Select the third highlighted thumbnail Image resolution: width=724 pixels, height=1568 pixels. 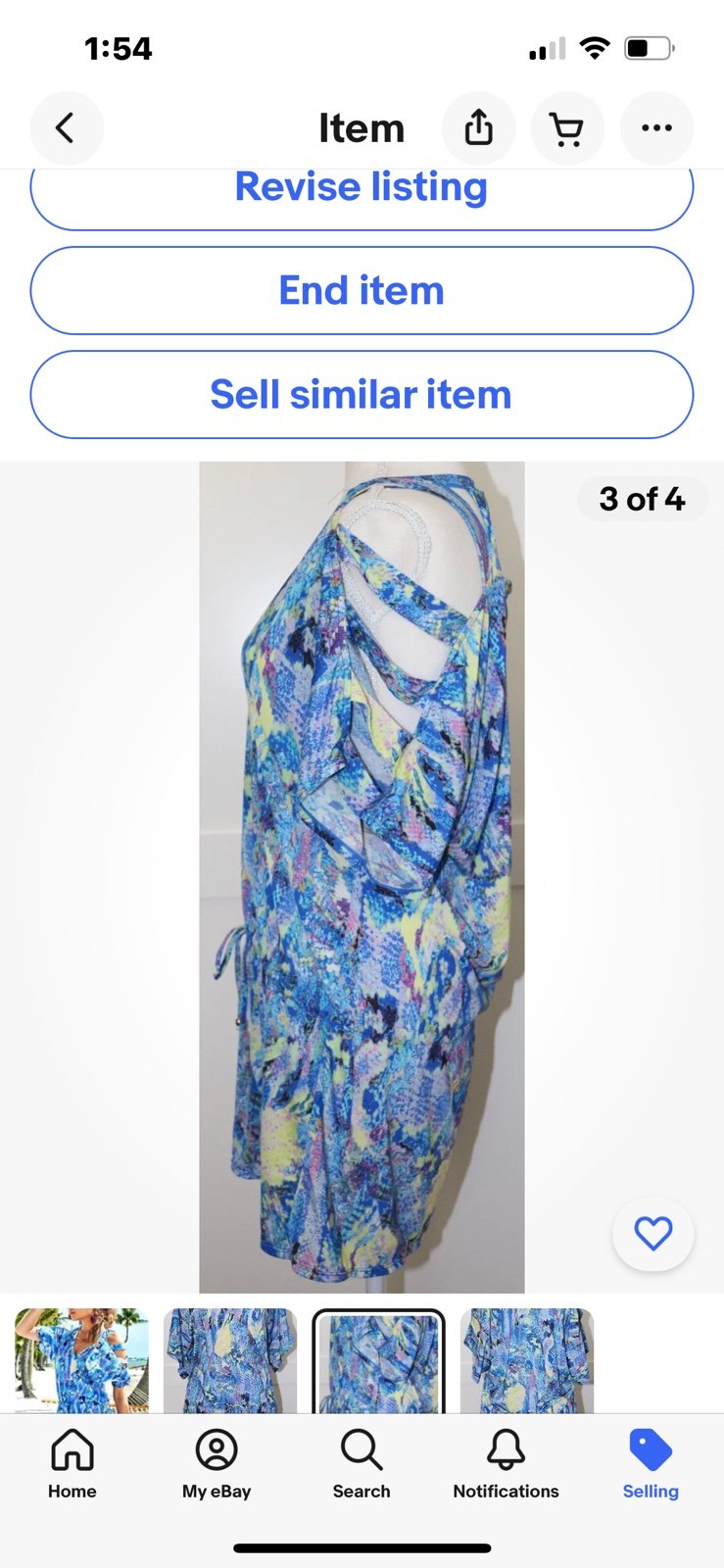point(378,1360)
